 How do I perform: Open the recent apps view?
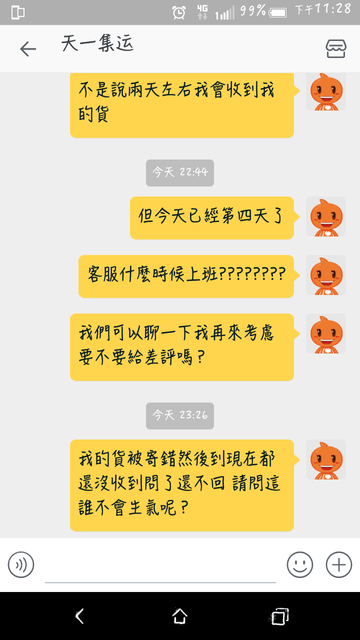(x=280, y=616)
